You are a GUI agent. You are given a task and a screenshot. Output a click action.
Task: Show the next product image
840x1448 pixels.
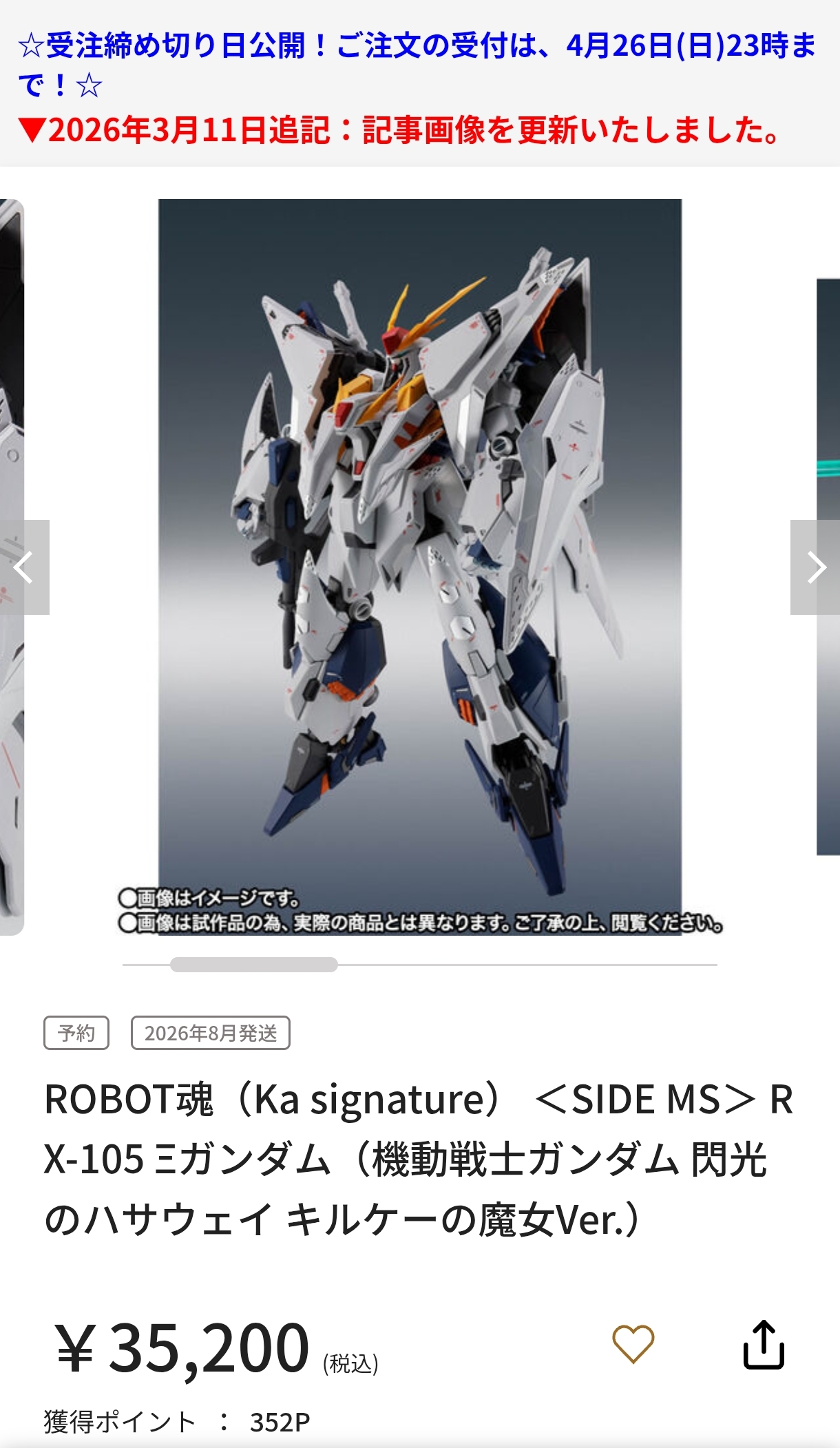(815, 567)
